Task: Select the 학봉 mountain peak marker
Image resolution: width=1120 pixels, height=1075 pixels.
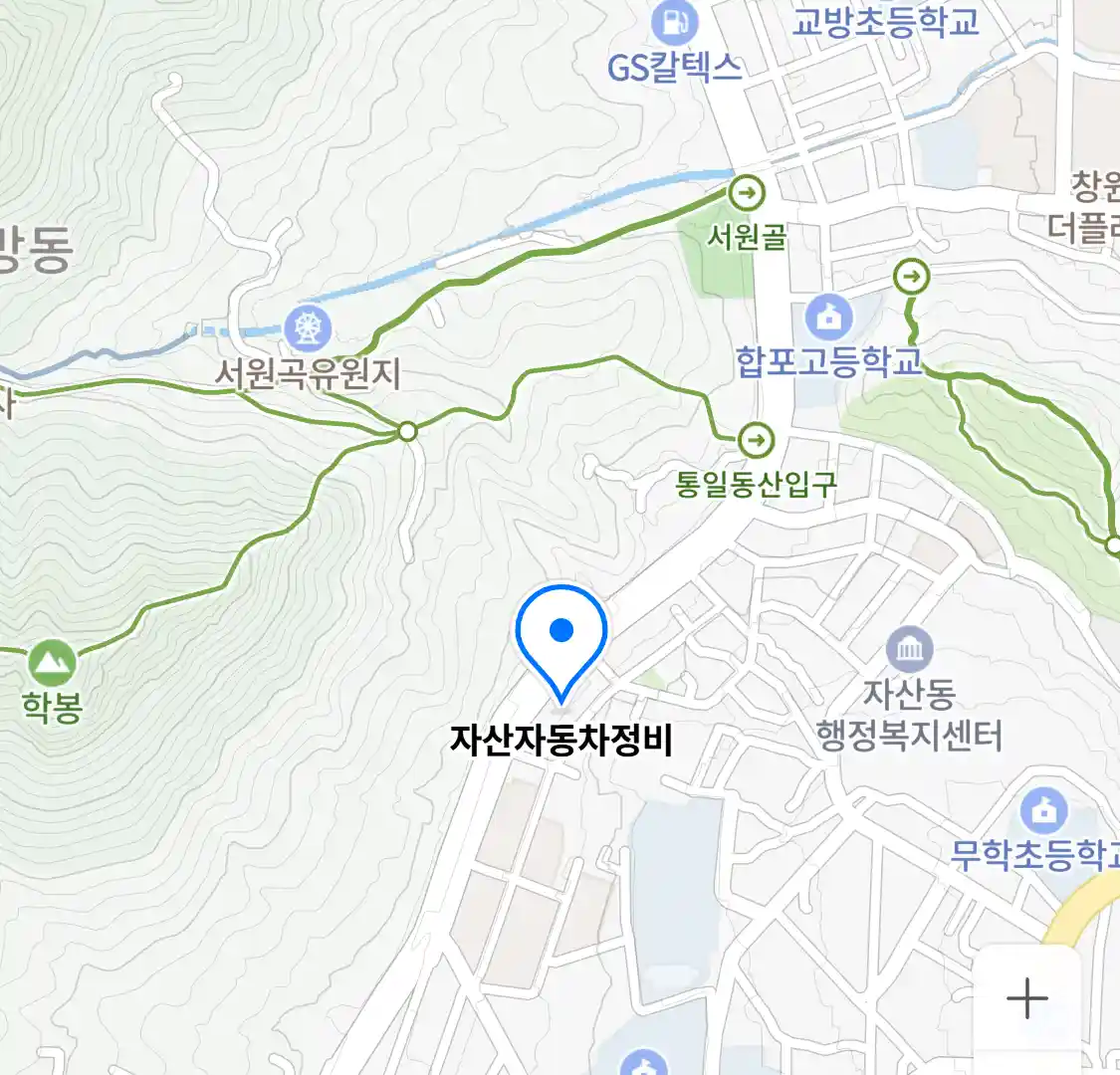Action: pyautogui.click(x=51, y=663)
